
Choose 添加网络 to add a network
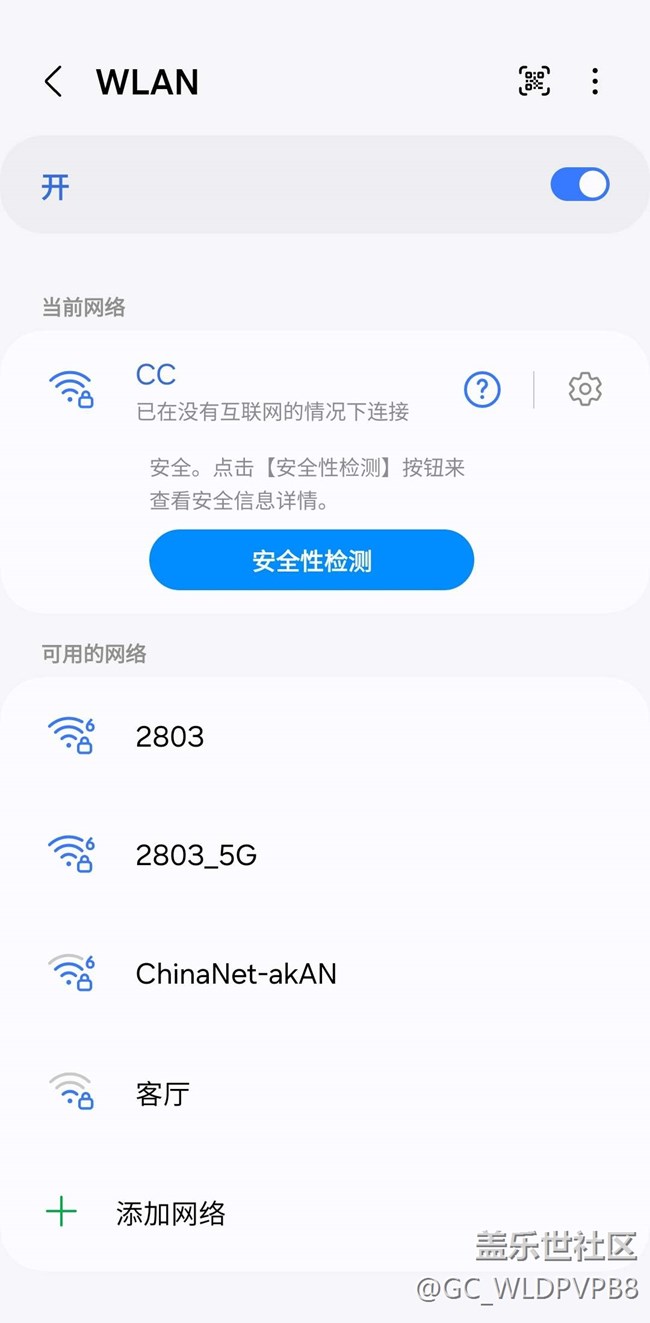pyautogui.click(x=170, y=1213)
